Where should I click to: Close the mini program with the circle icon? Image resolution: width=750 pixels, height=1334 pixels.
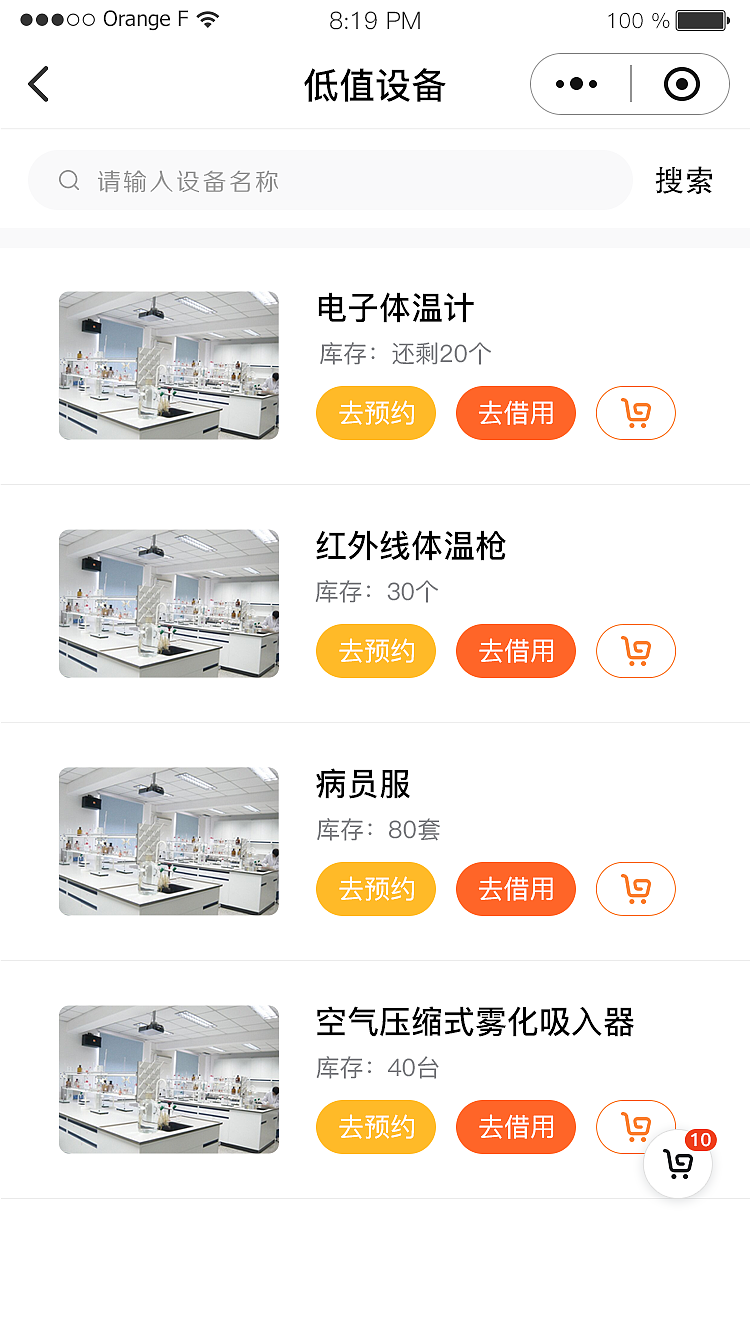point(682,85)
